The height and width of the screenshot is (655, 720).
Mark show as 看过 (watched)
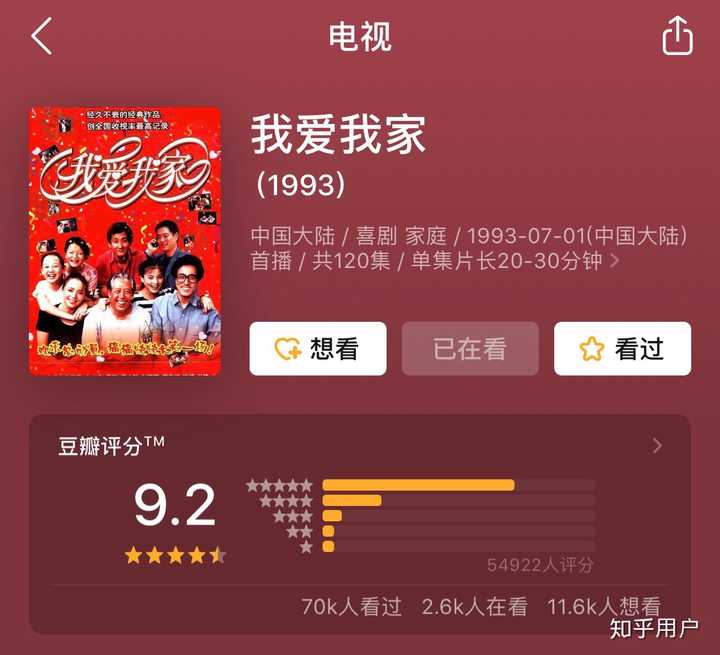622,348
